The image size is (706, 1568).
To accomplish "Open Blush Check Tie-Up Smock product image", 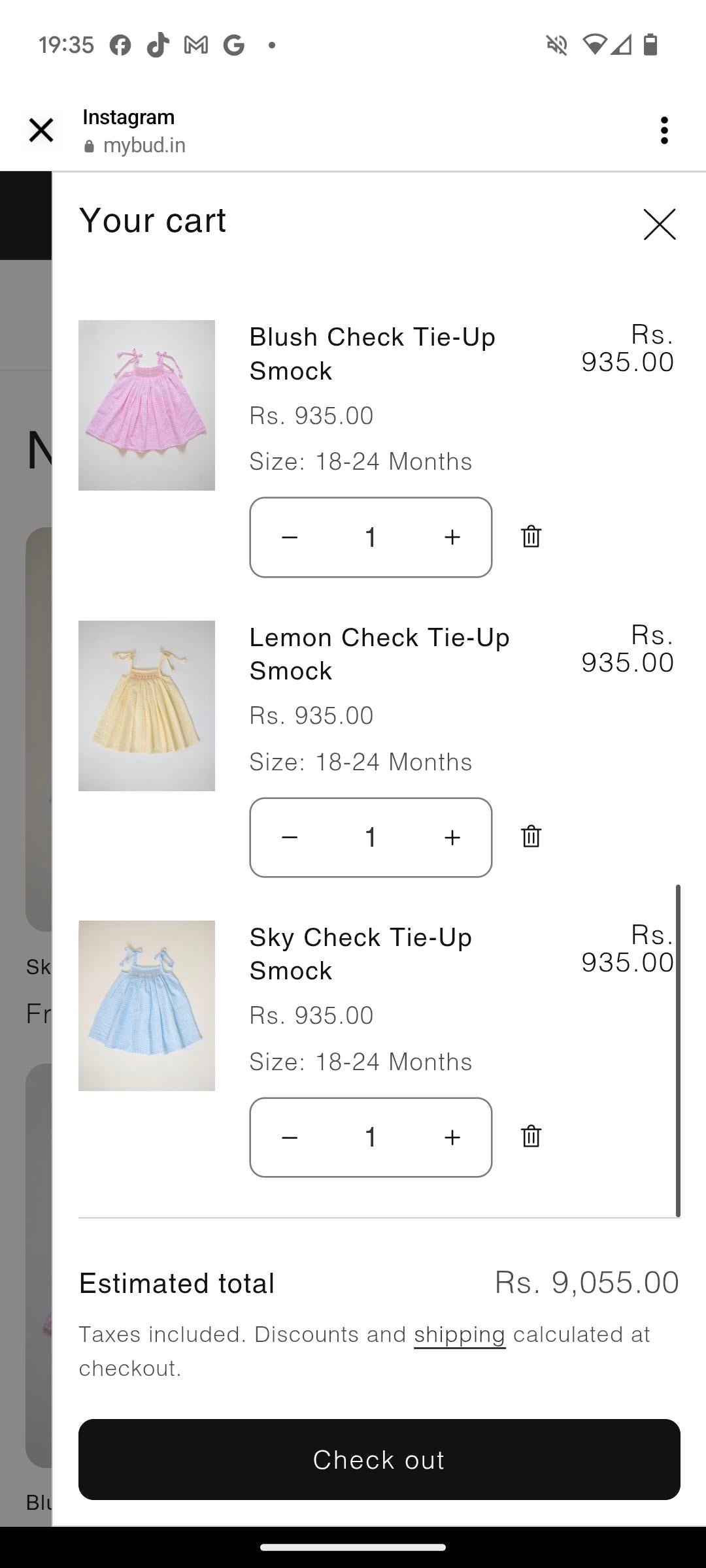I will click(x=146, y=405).
